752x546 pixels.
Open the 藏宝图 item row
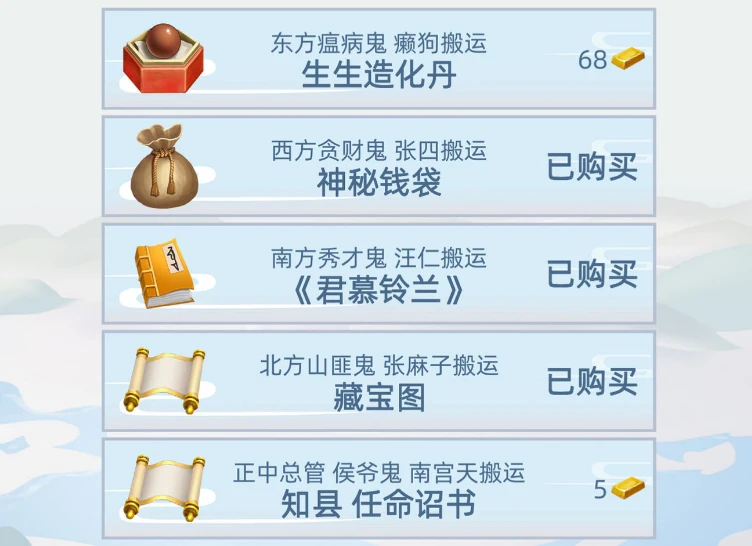pyautogui.click(x=378, y=382)
